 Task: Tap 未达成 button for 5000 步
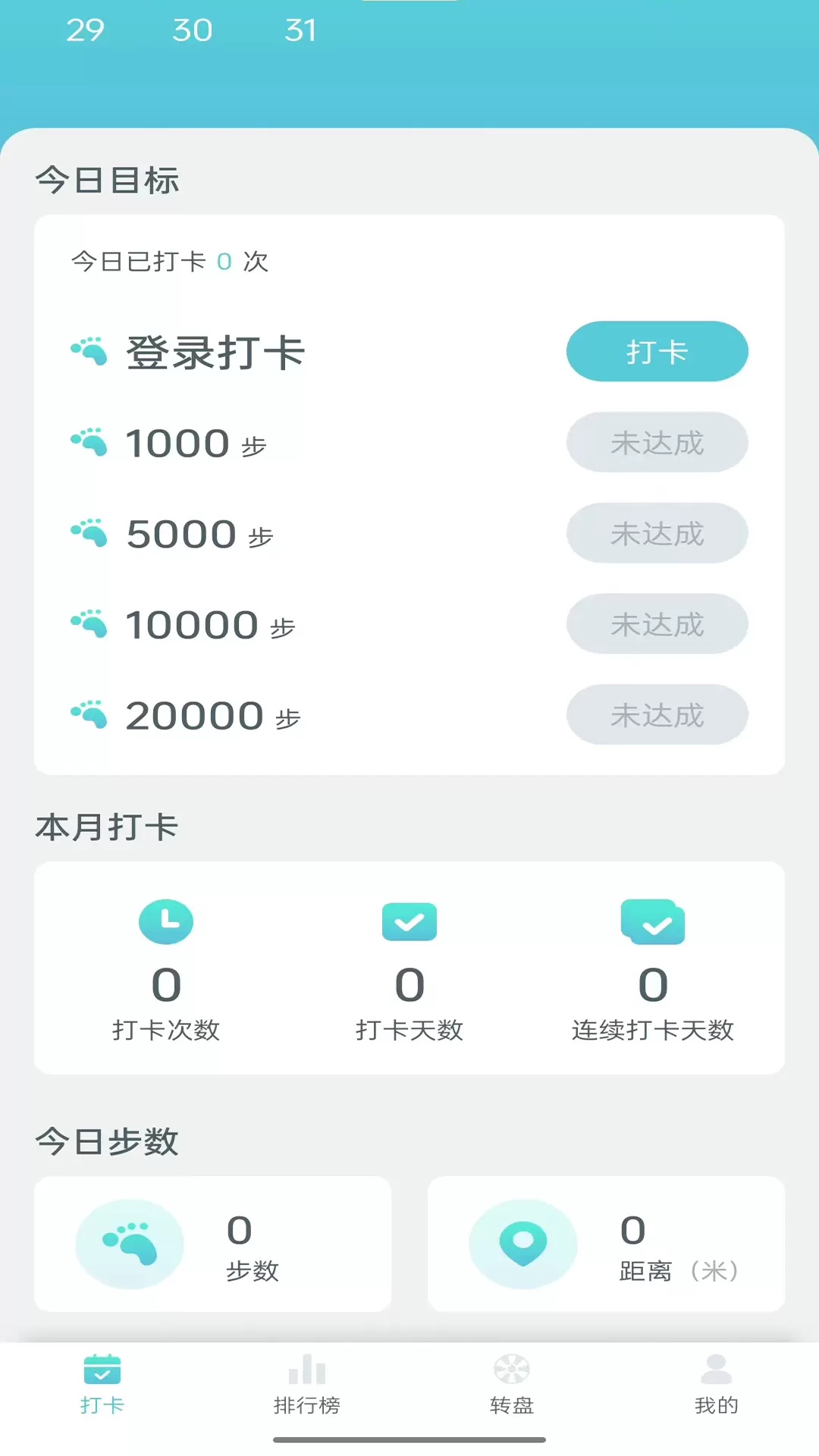[657, 533]
